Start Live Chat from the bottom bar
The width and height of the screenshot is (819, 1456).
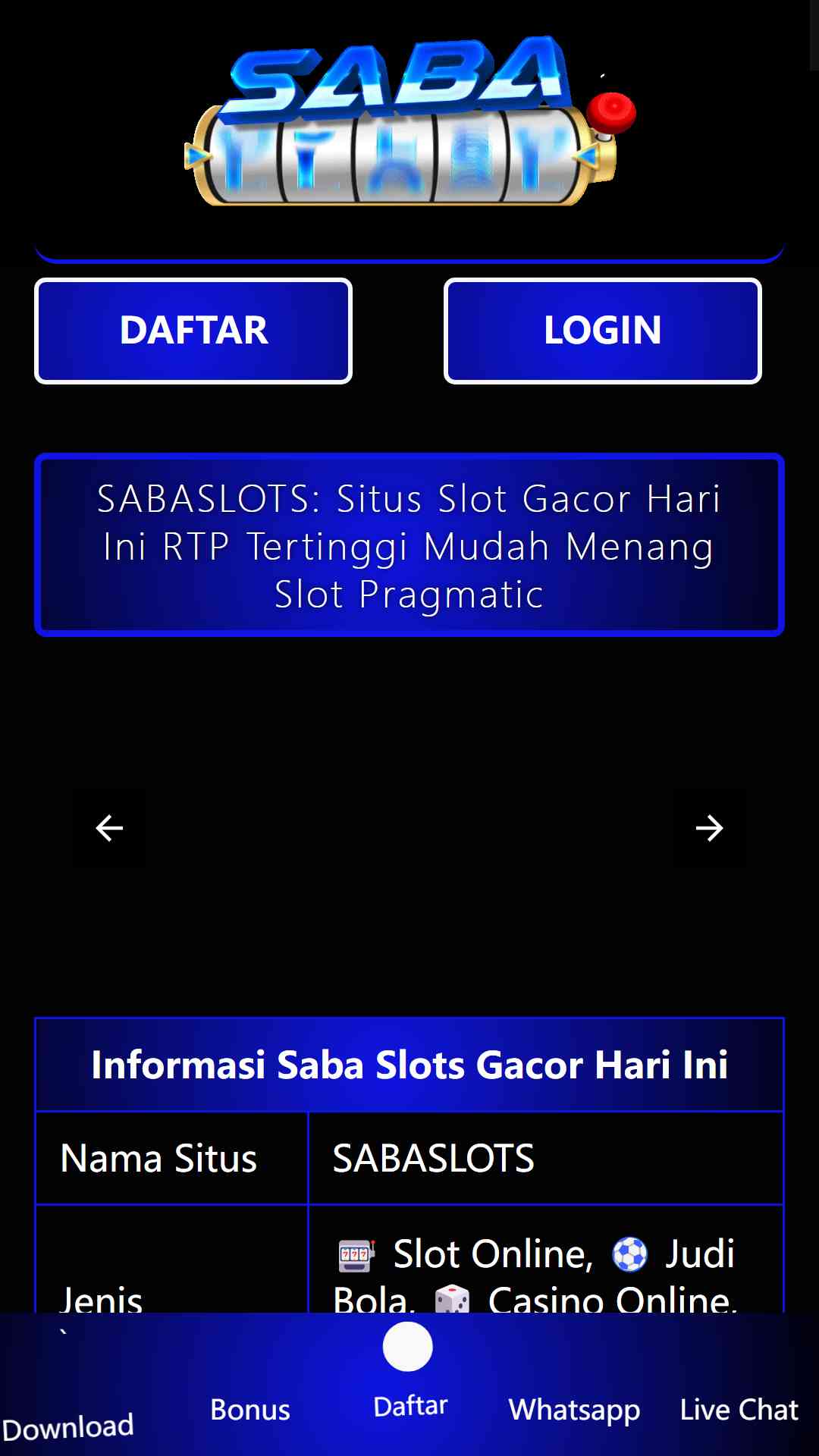pos(739,1410)
